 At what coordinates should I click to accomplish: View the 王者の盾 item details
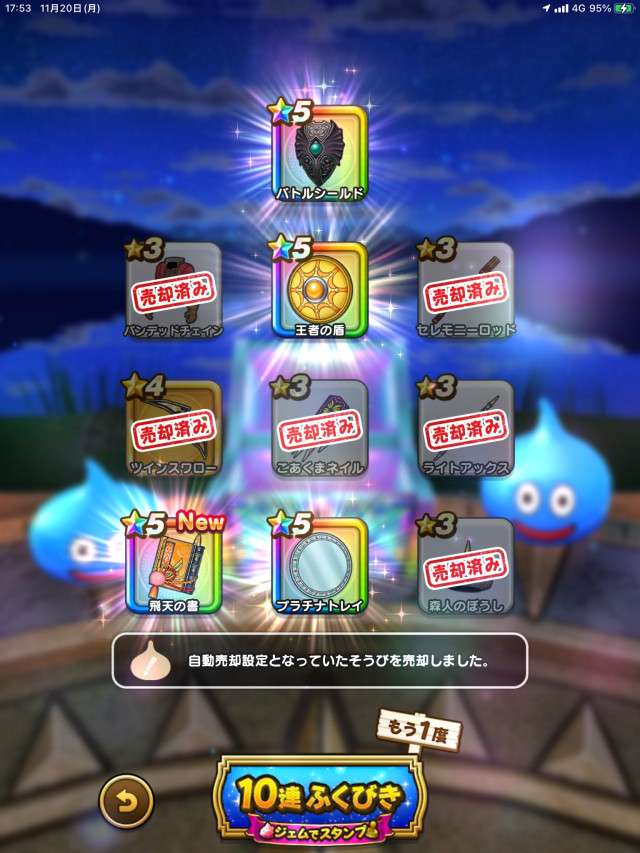(320, 290)
